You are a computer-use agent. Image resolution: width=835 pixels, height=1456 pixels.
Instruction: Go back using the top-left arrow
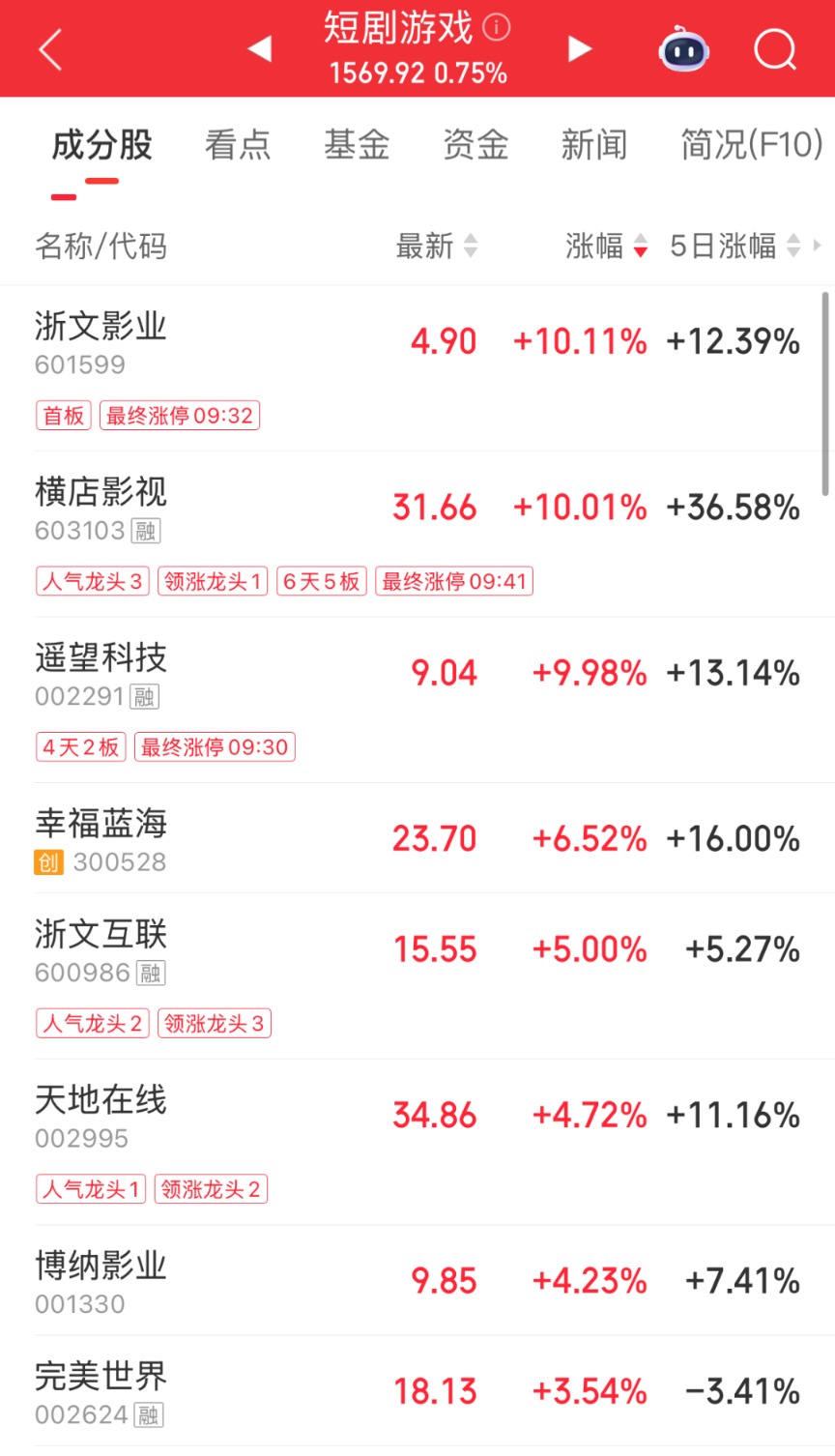pos(50,49)
